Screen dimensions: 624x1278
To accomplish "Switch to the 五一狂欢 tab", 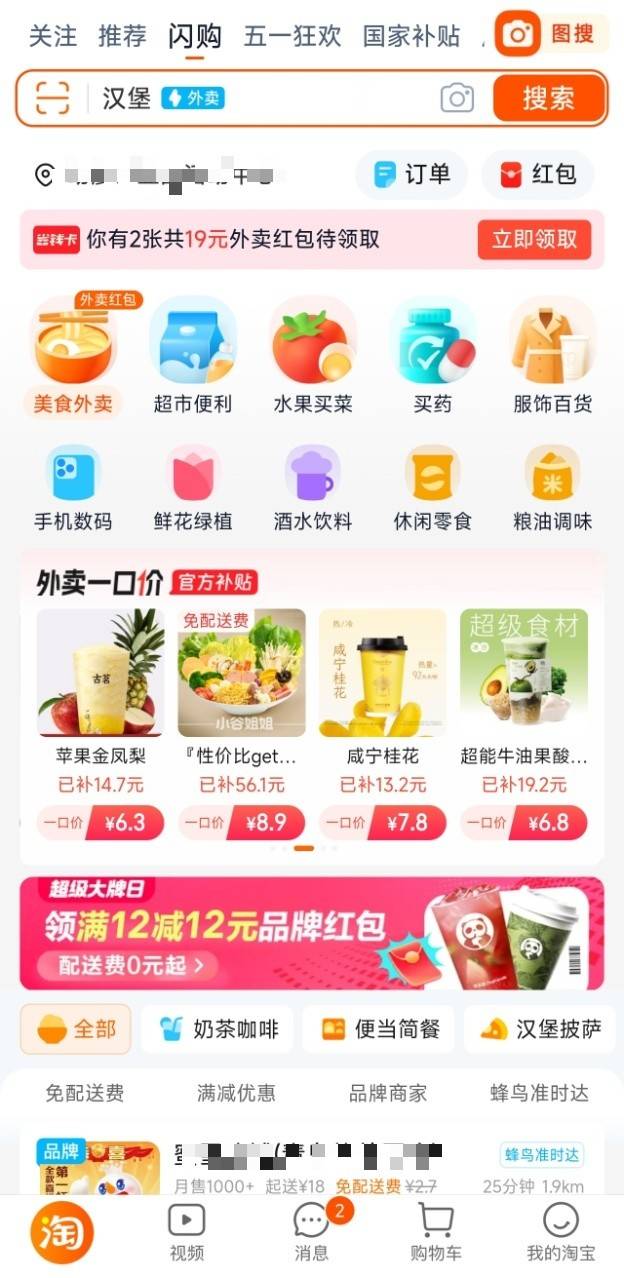I will point(292,36).
